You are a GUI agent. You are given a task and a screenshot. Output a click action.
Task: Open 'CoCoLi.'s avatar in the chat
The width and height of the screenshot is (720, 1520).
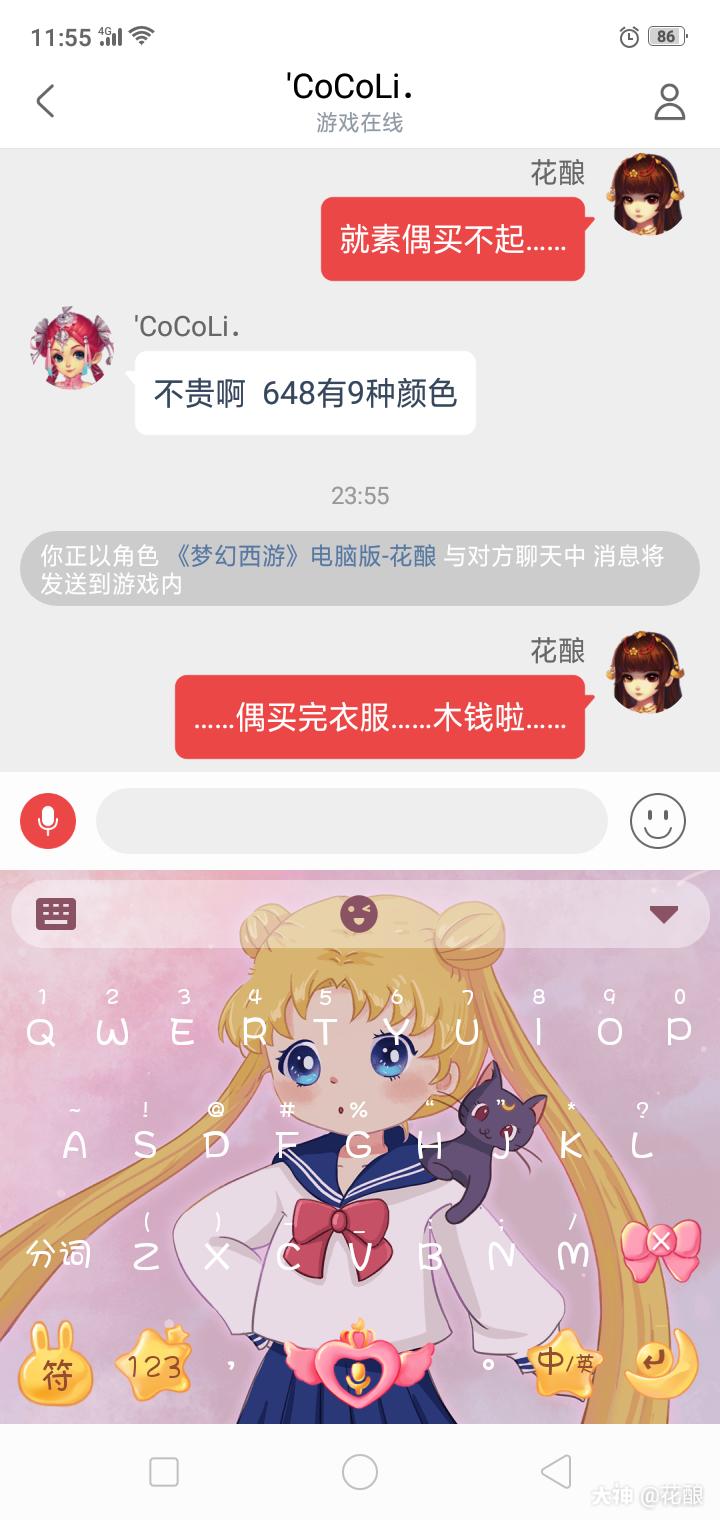coord(71,349)
